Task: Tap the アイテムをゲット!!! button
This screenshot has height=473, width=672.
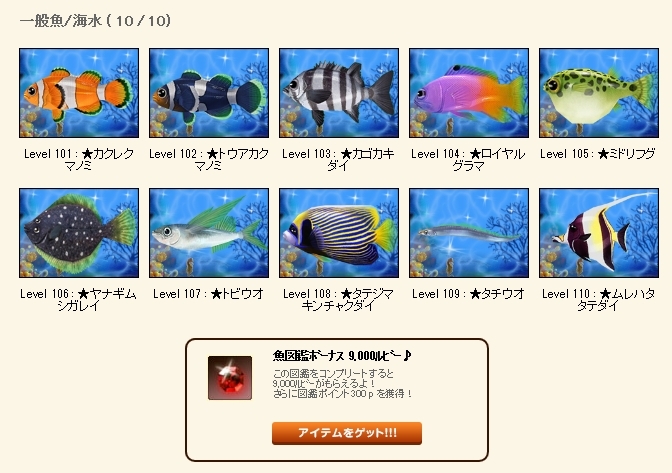Action: tap(346, 432)
